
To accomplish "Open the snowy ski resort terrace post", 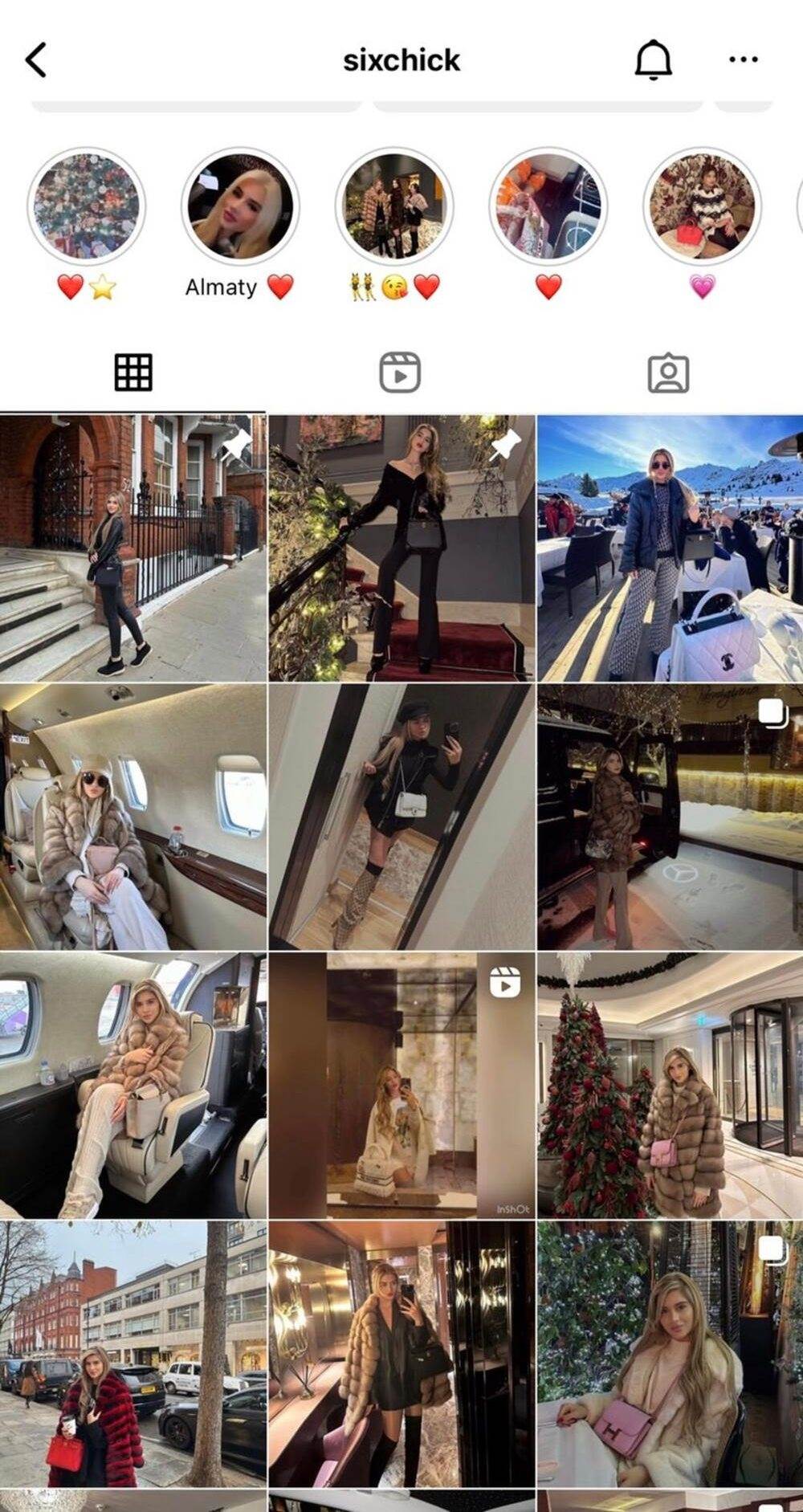I will pyautogui.click(x=670, y=548).
